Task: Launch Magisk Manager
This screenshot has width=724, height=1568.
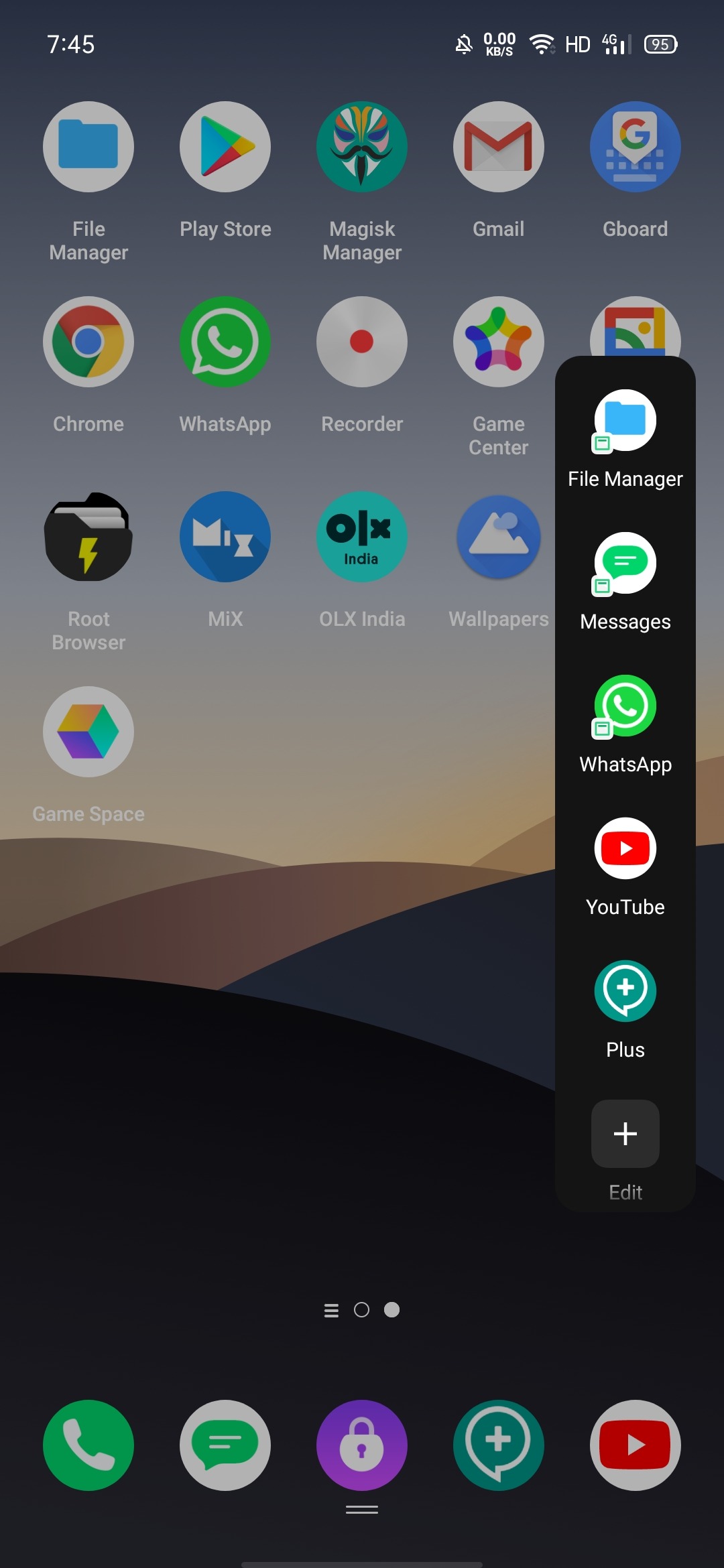Action: [x=362, y=147]
